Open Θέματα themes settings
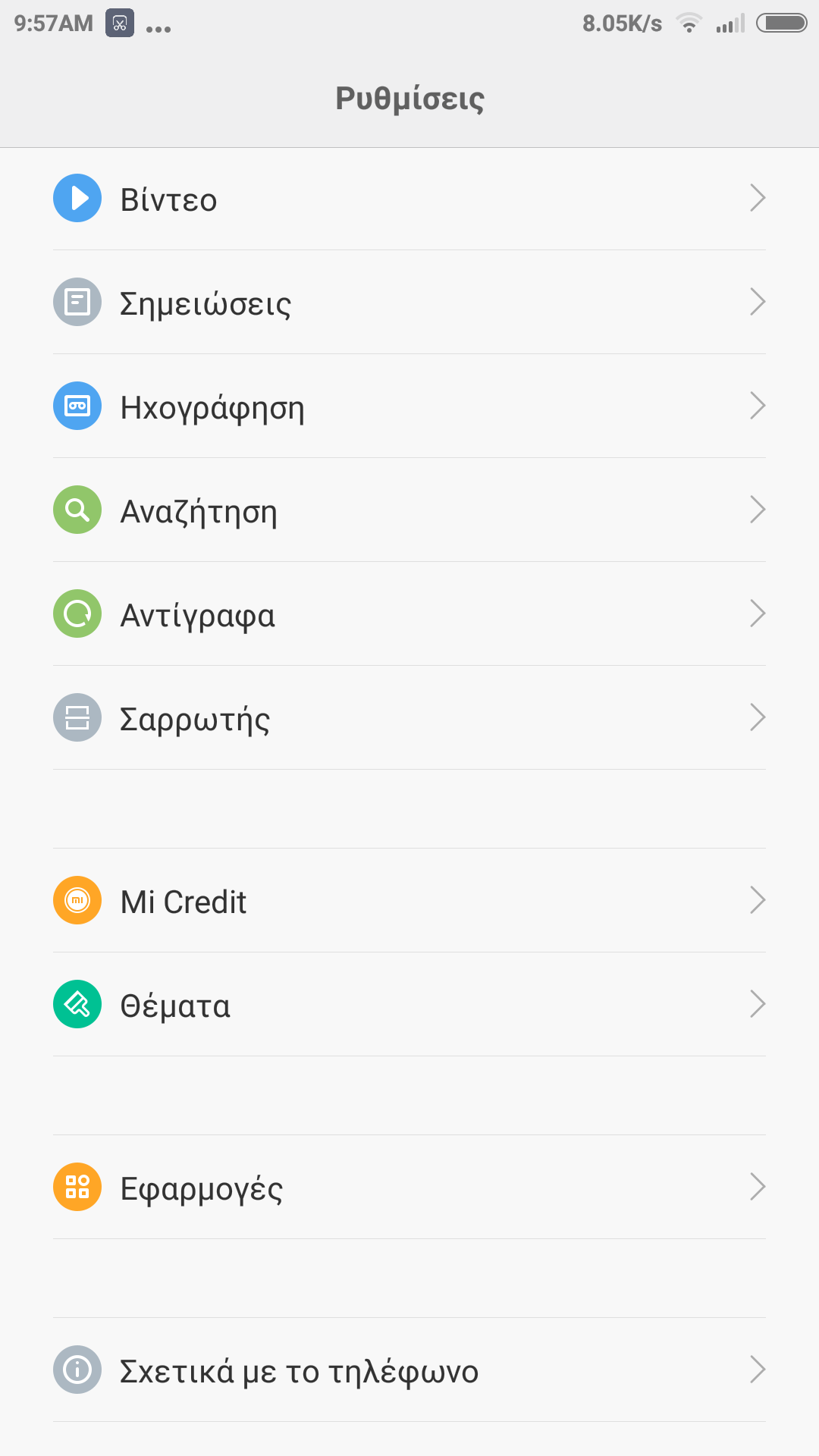 409,1005
